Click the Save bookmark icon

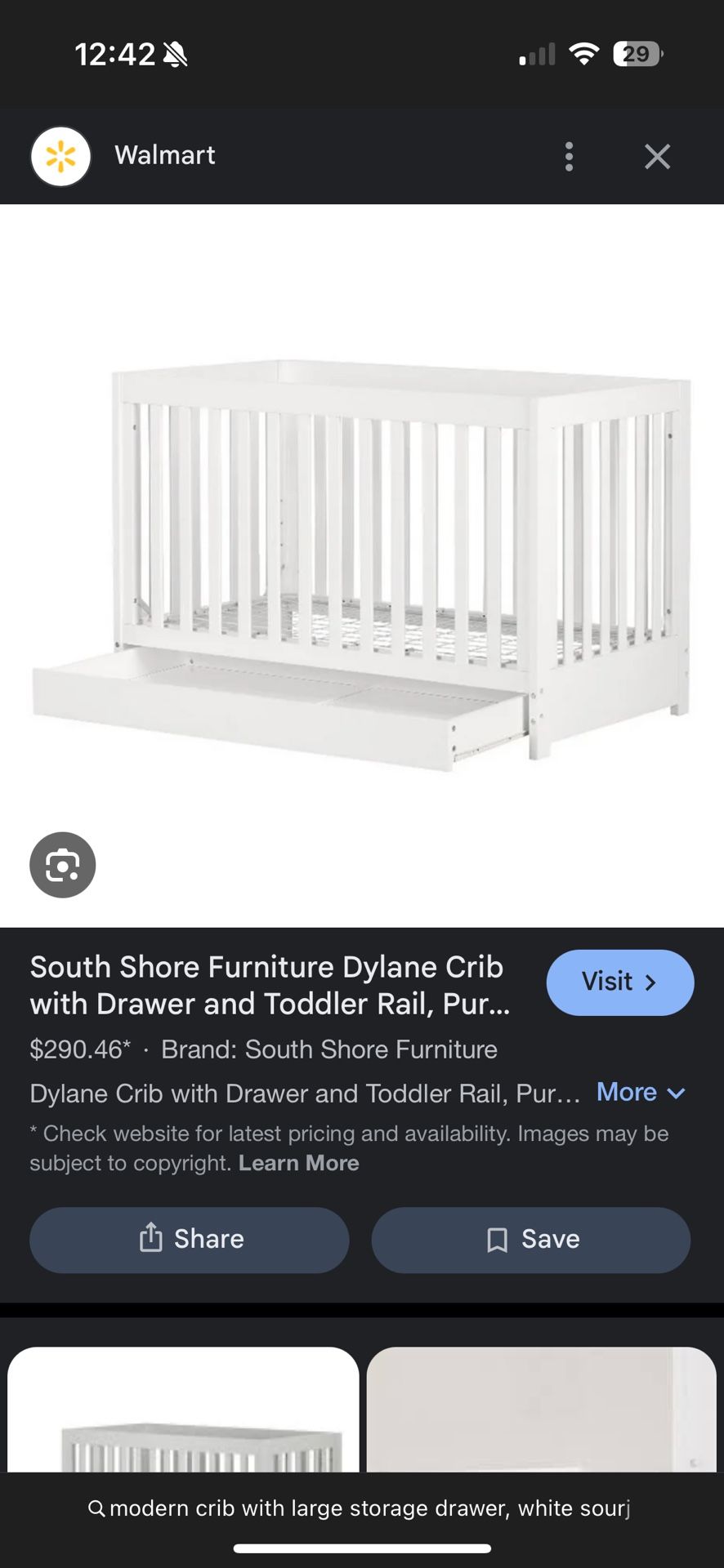tap(496, 1239)
